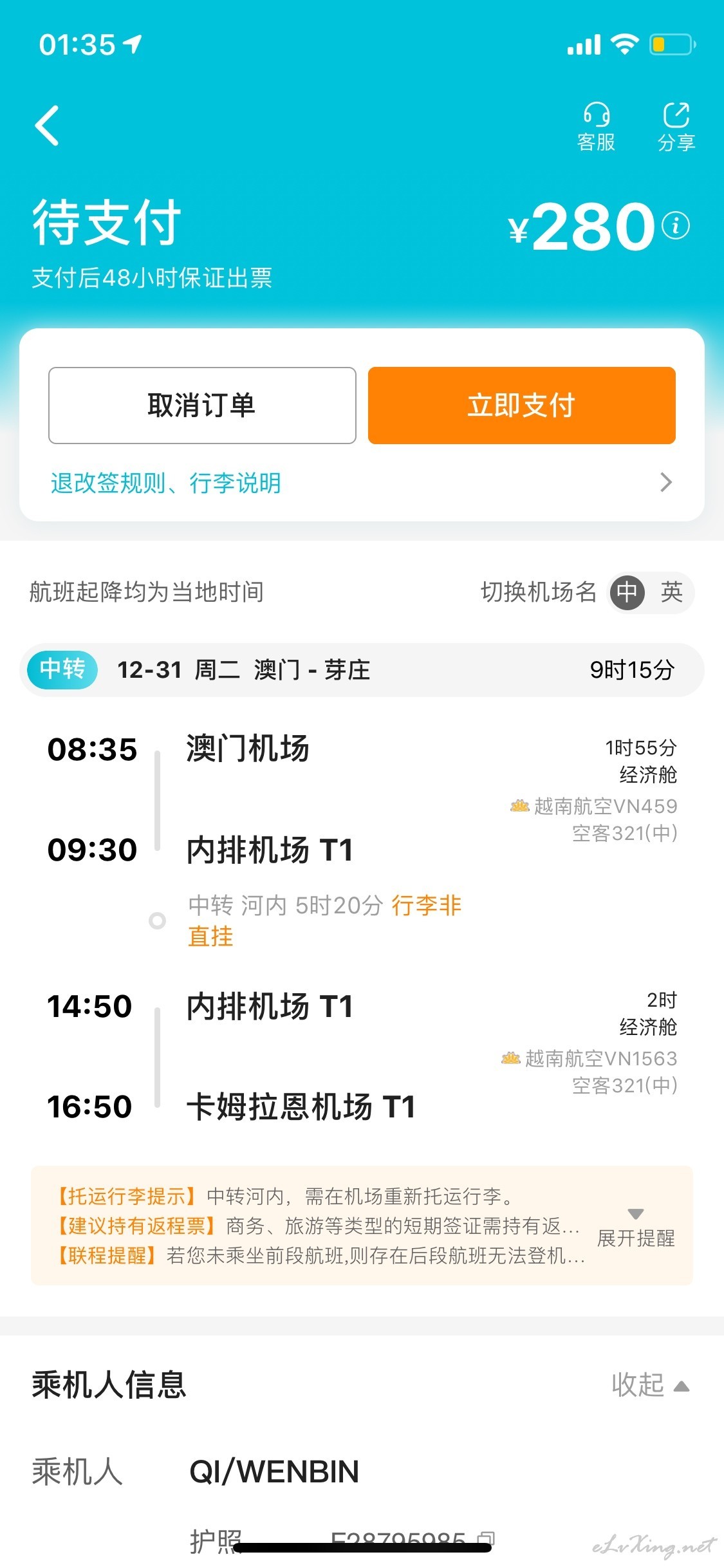Copy the passport number
724x1568 pixels.
(486, 1540)
